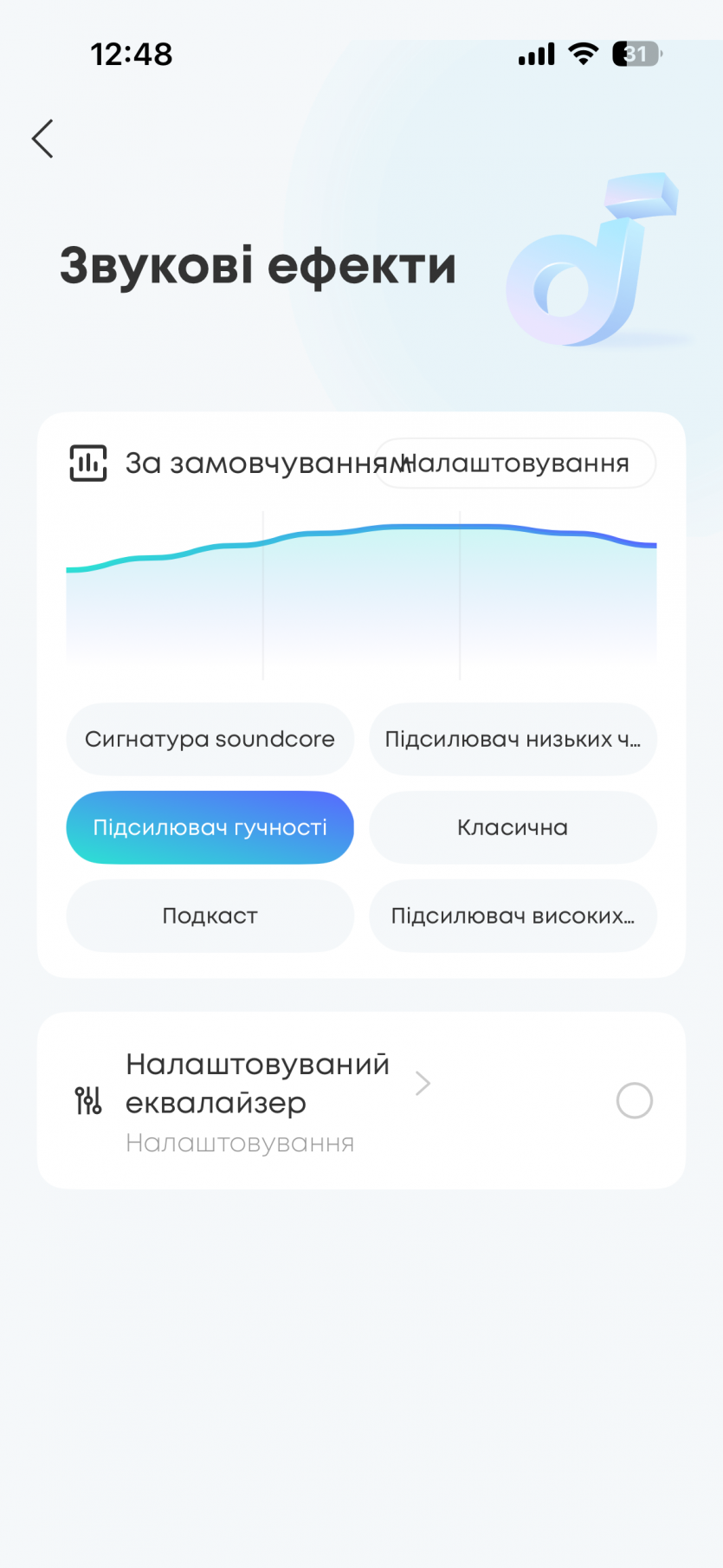Select the Сигнатура soundcore preset

pos(210,739)
